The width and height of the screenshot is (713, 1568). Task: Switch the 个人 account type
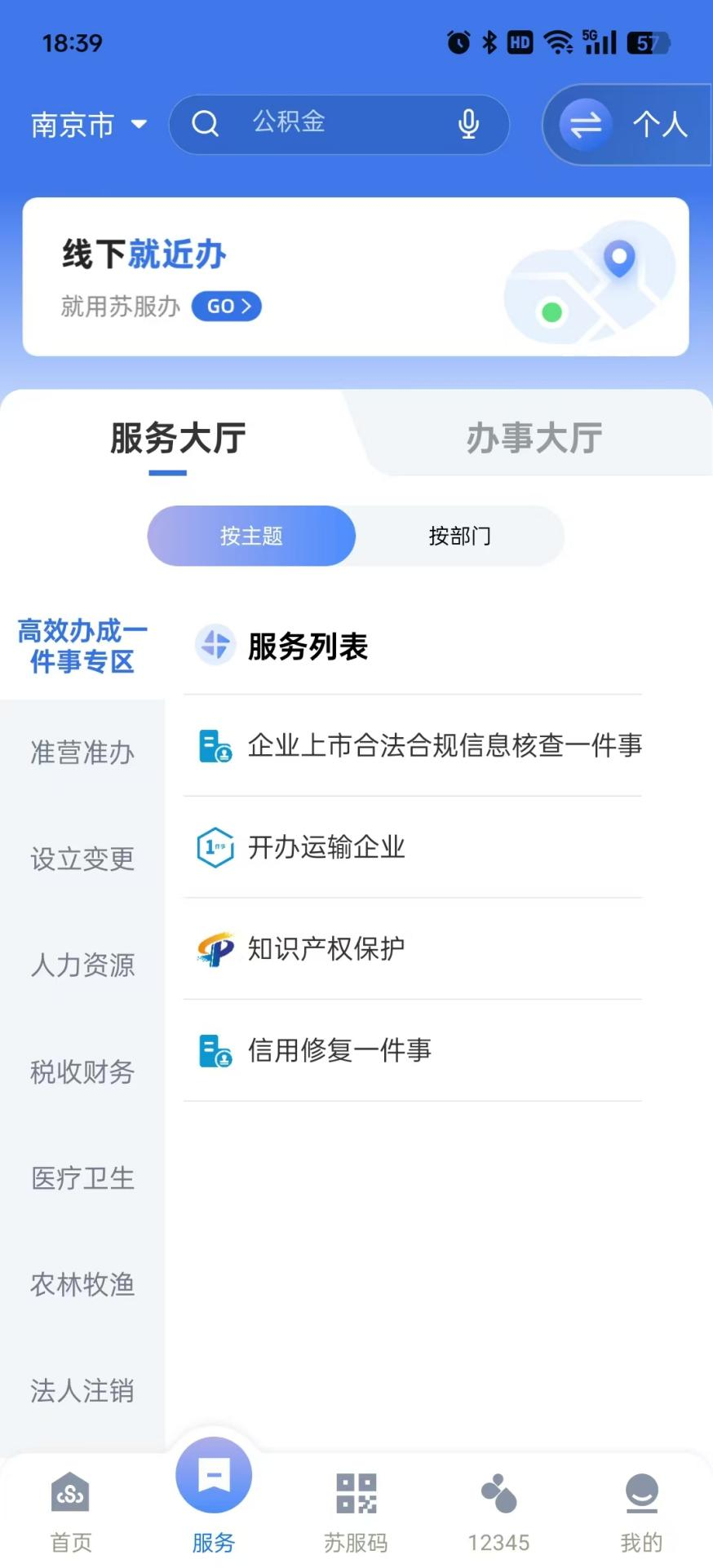click(627, 125)
